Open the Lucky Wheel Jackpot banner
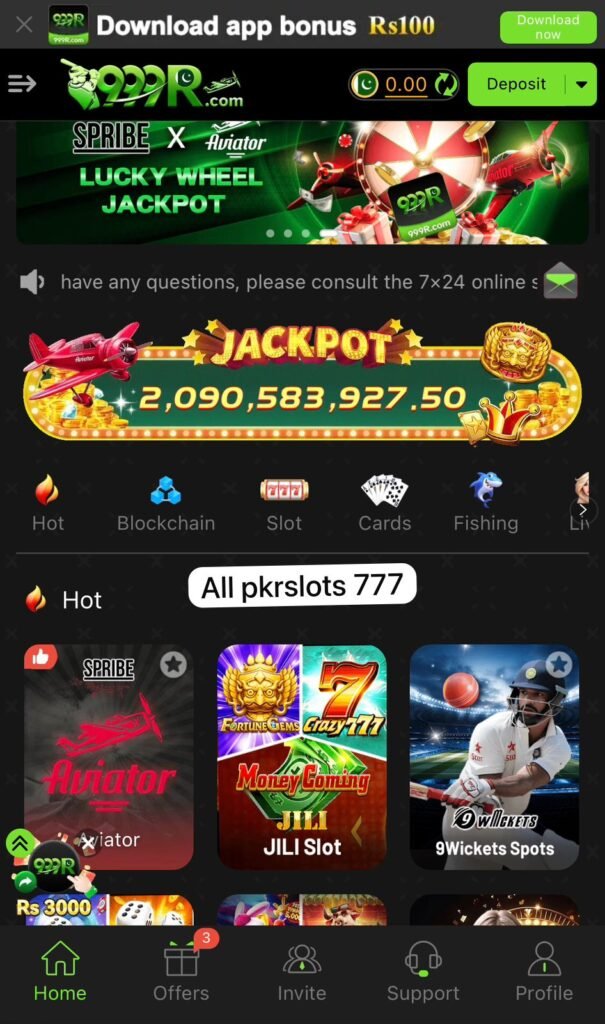Viewport: 605px width, 1024px height. point(300,180)
